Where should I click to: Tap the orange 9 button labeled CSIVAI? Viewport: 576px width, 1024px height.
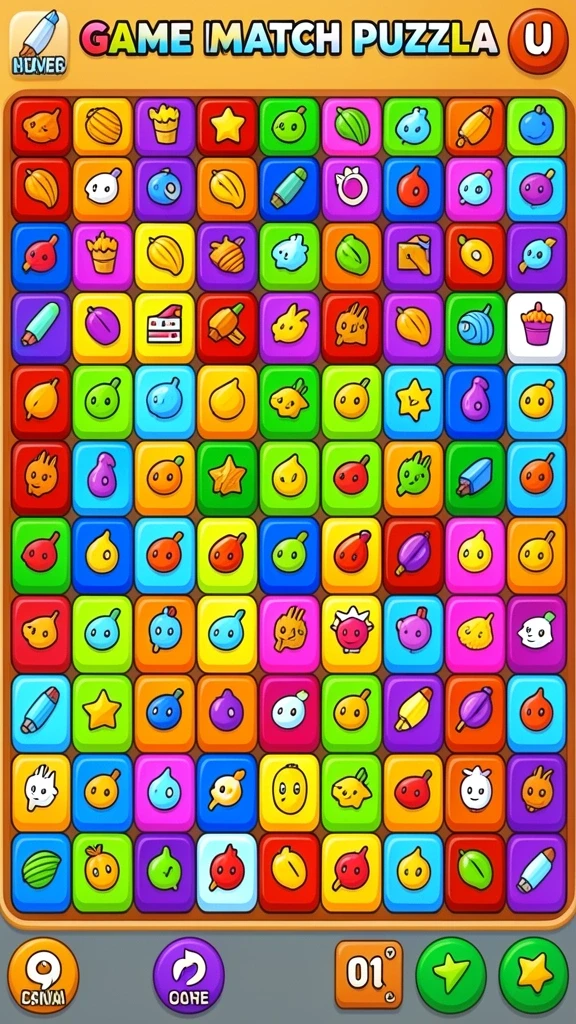43,976
